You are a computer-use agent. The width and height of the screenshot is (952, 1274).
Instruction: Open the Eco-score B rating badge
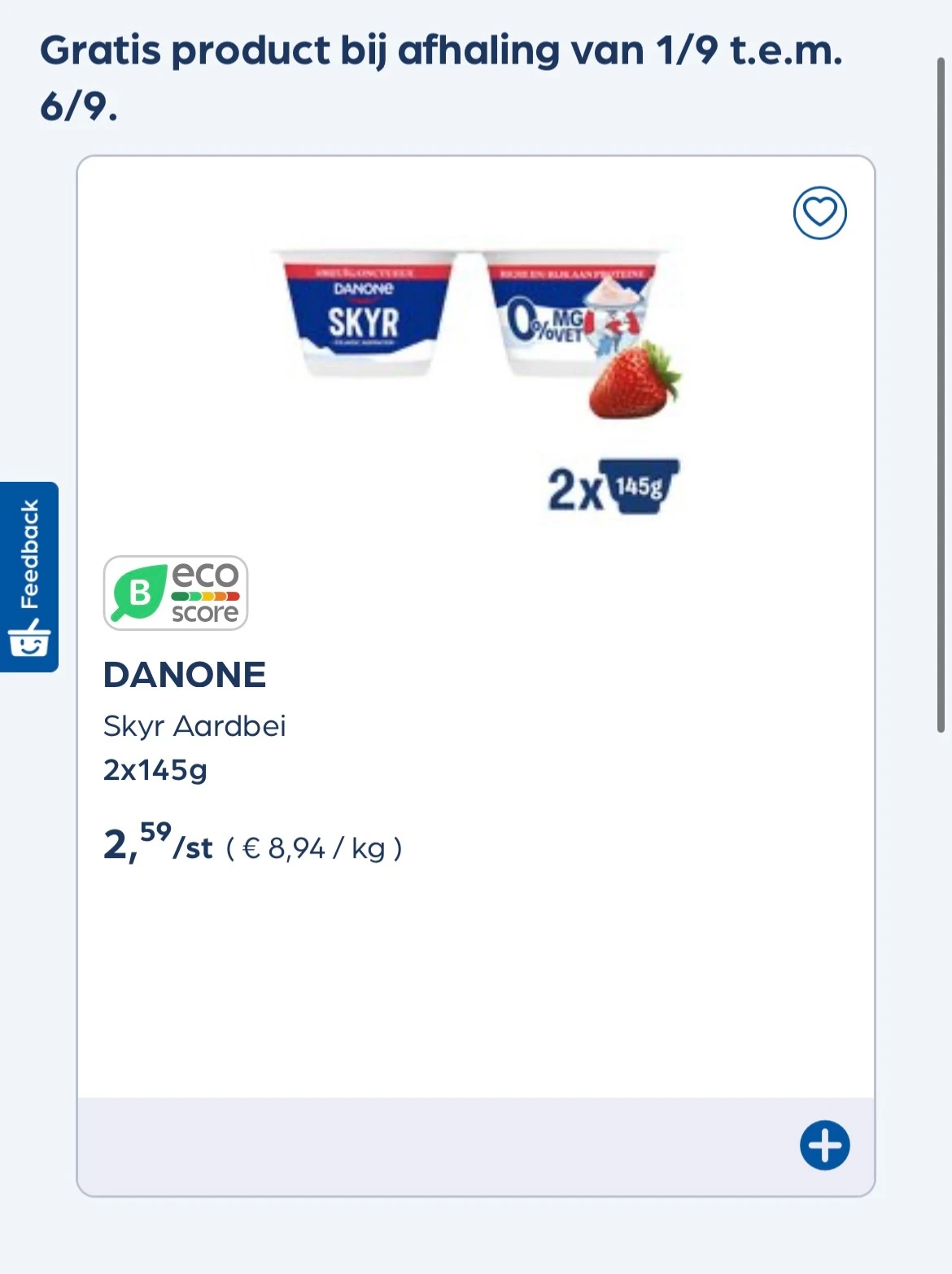(x=177, y=592)
